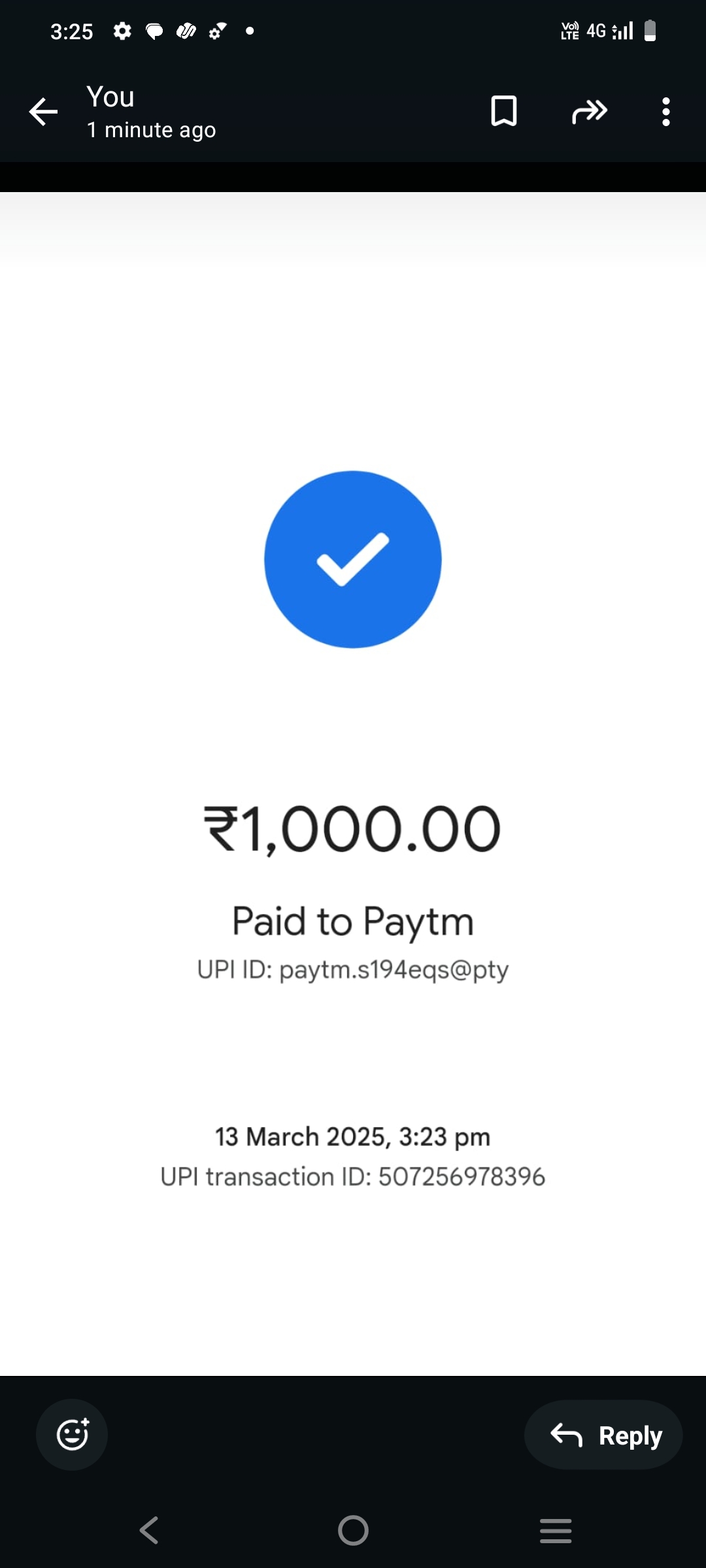Add an emoji reaction

72,1435
